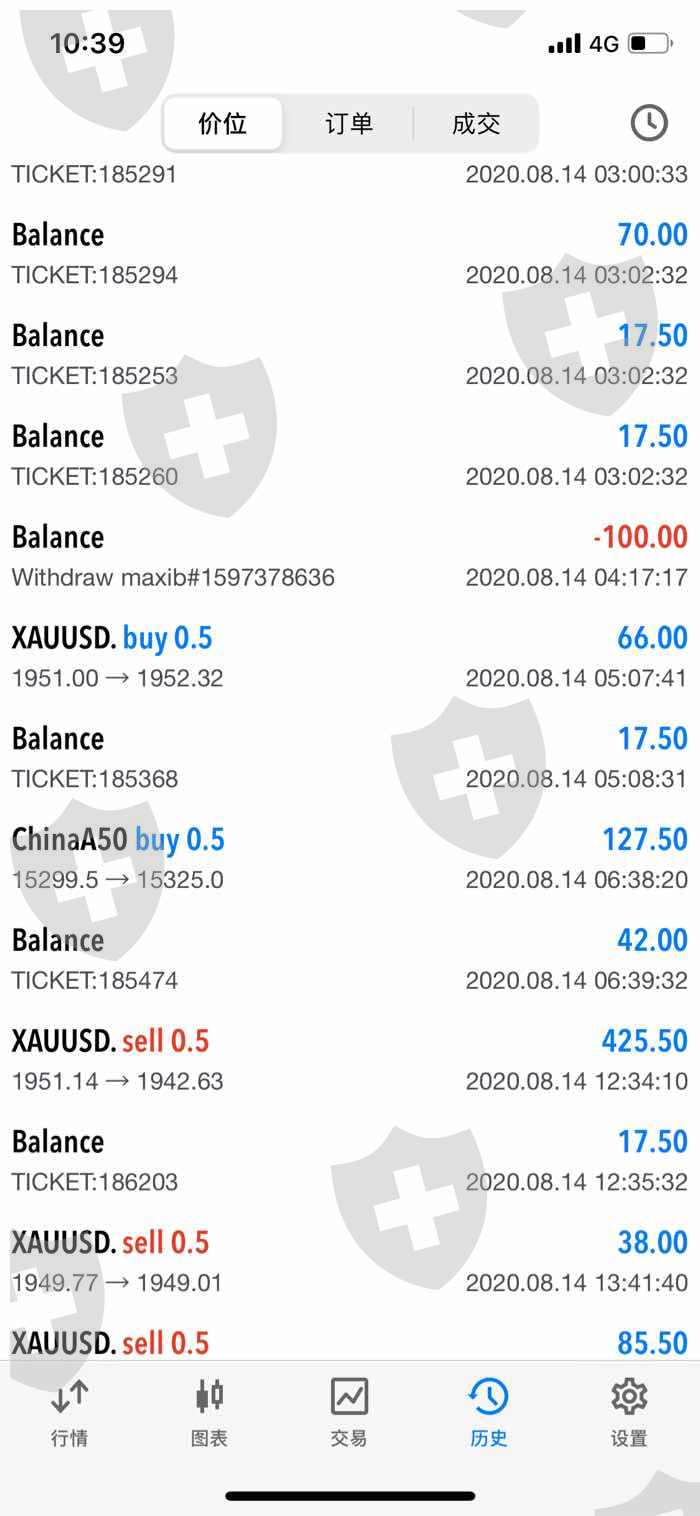
Task: Open the 图表 tab
Action: 209,1411
